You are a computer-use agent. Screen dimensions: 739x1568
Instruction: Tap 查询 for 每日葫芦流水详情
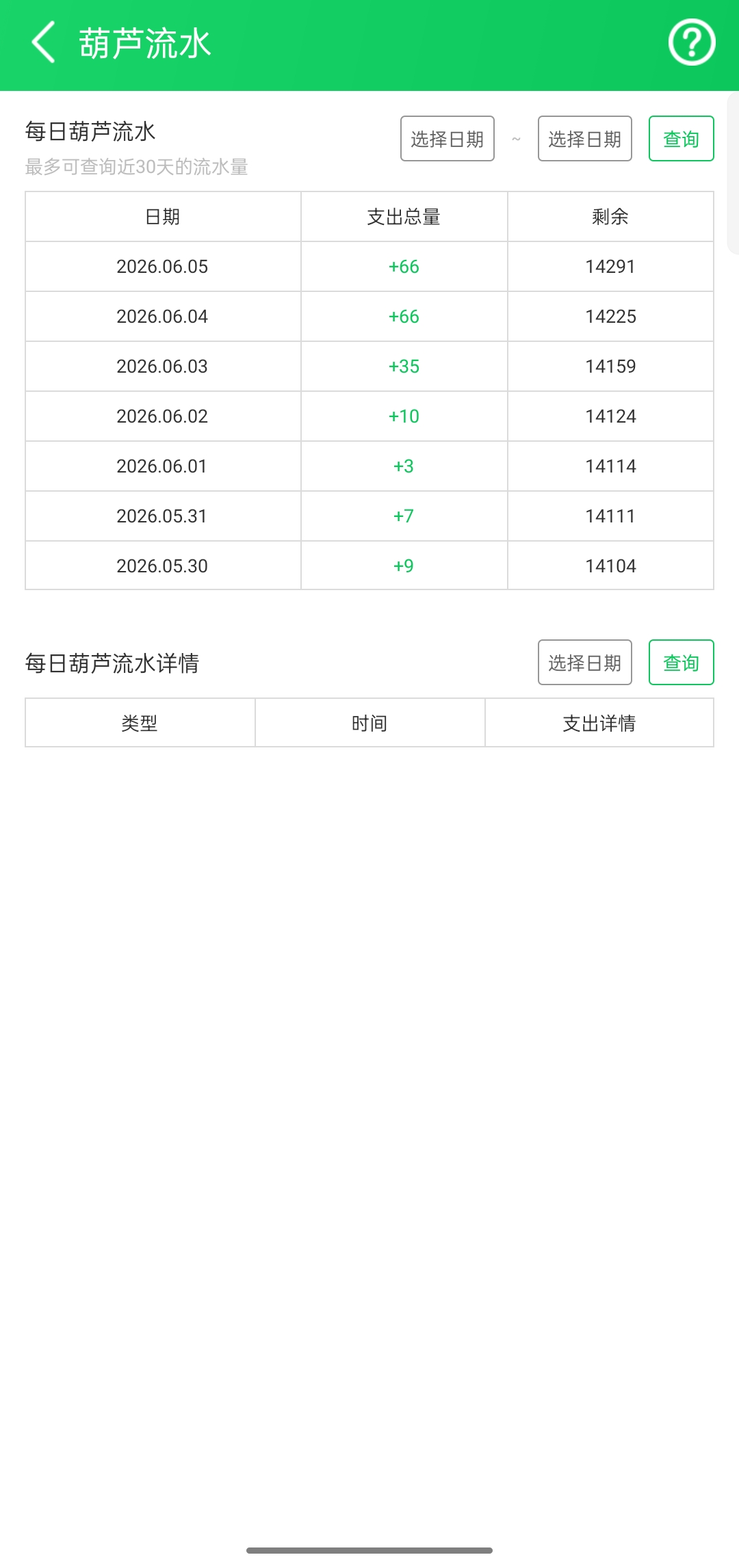pos(682,663)
